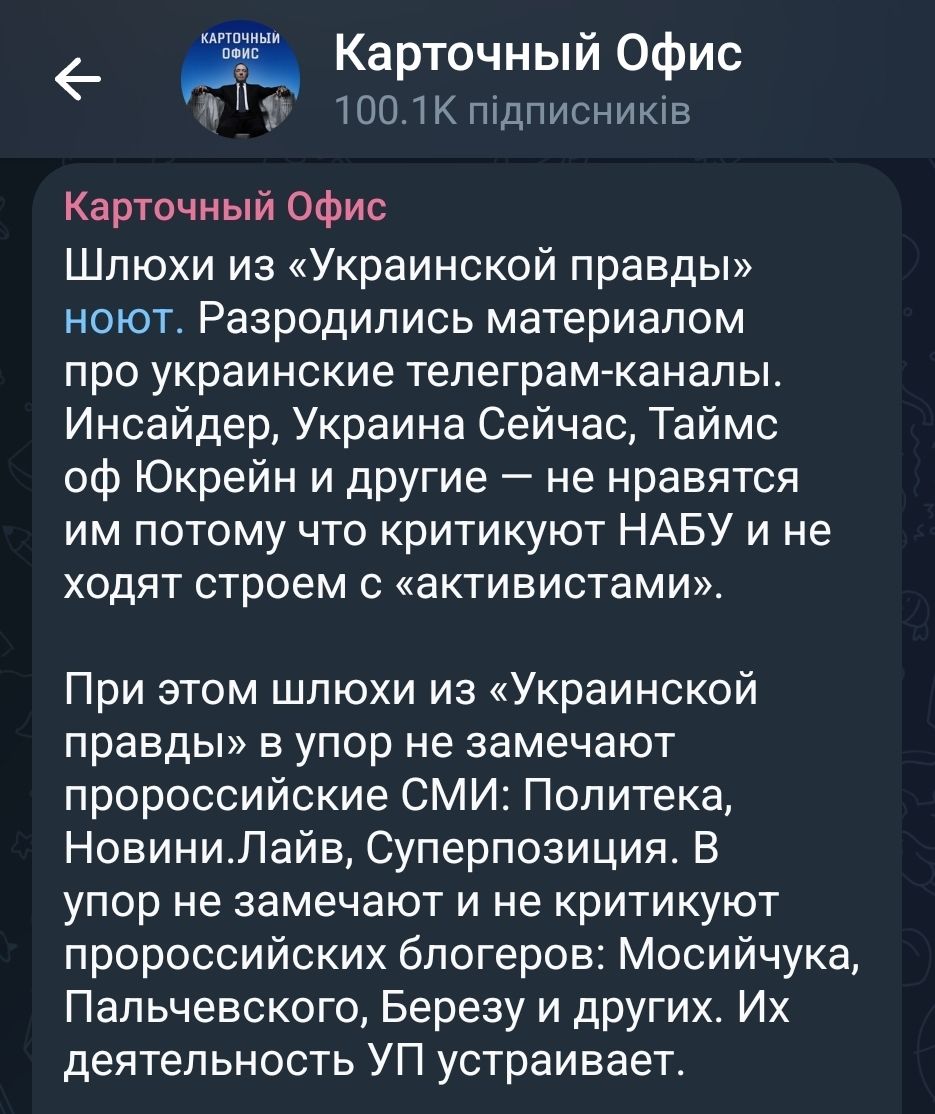Open the Карточный Офис channel avatar
The width and height of the screenshot is (935, 1114).
[x=241, y=81]
